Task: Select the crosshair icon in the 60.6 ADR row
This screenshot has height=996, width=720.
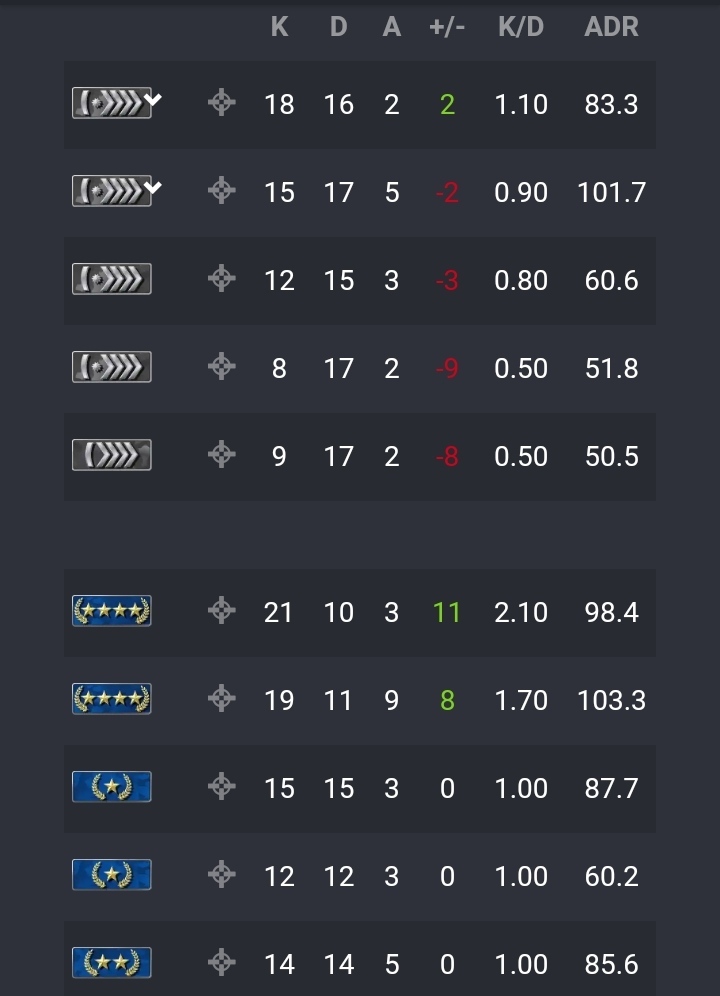Action: pos(221,278)
